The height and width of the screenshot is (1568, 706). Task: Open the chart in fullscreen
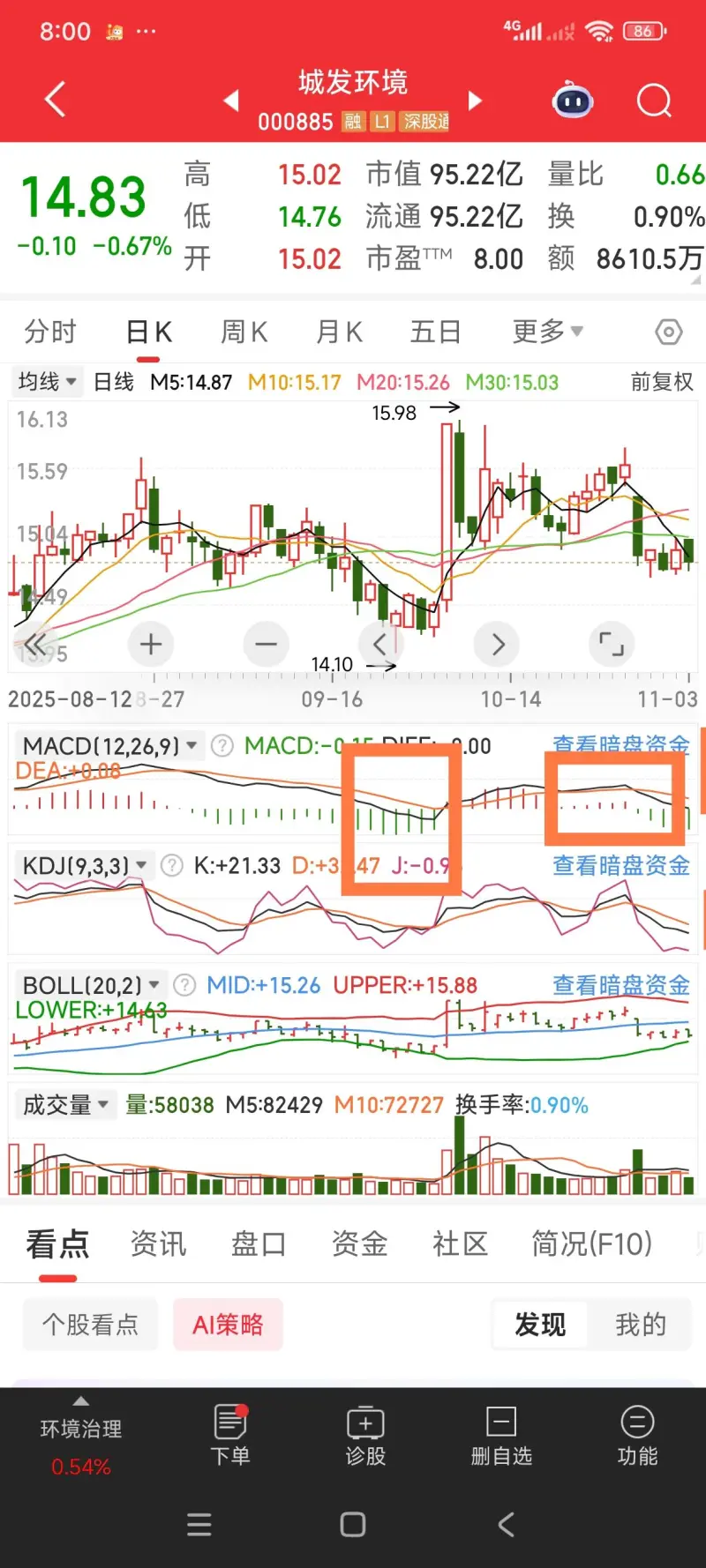[x=611, y=645]
